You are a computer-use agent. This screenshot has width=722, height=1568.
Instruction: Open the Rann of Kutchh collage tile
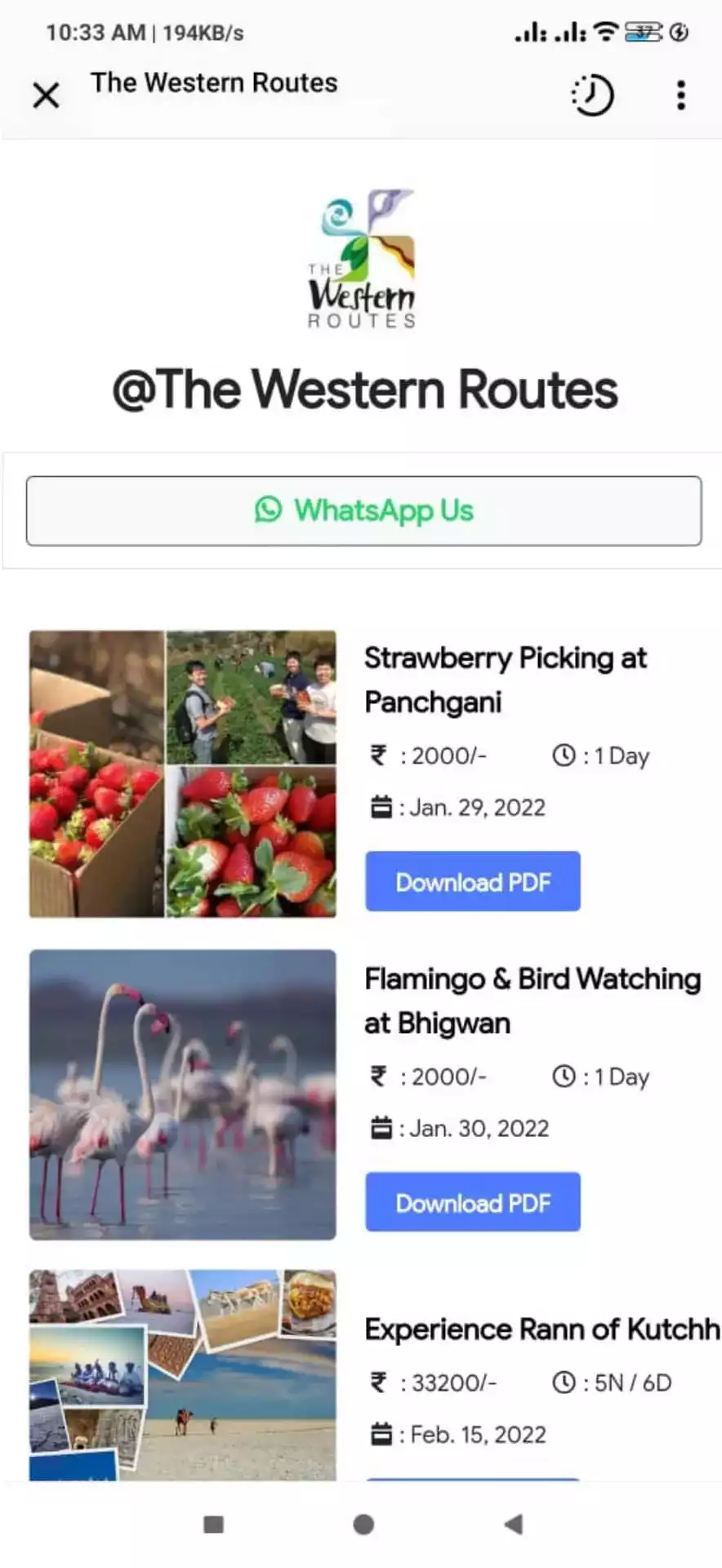click(x=183, y=1374)
